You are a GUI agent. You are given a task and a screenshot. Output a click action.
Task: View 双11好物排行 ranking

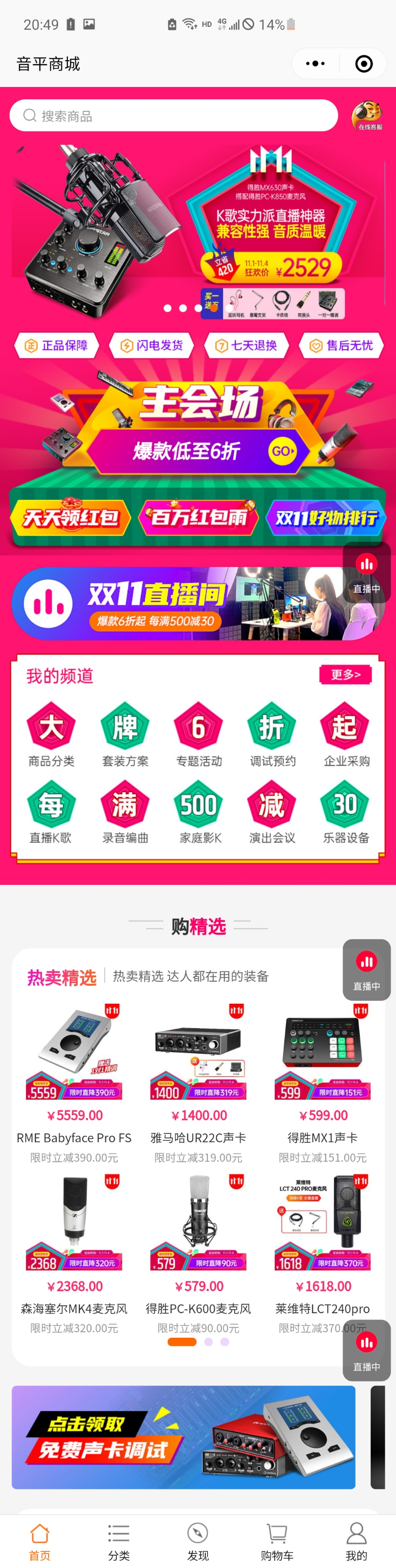coord(326,517)
